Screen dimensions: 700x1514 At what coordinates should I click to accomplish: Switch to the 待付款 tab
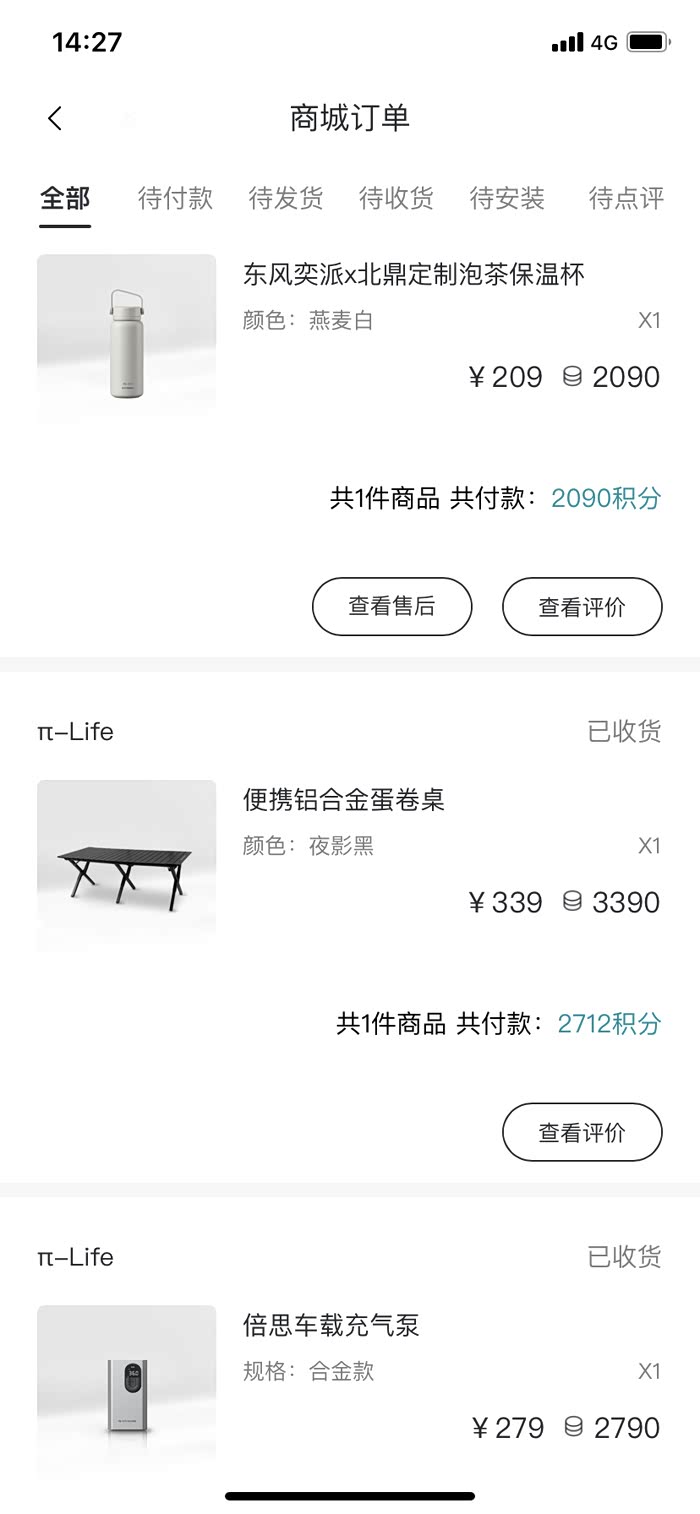pyautogui.click(x=175, y=198)
